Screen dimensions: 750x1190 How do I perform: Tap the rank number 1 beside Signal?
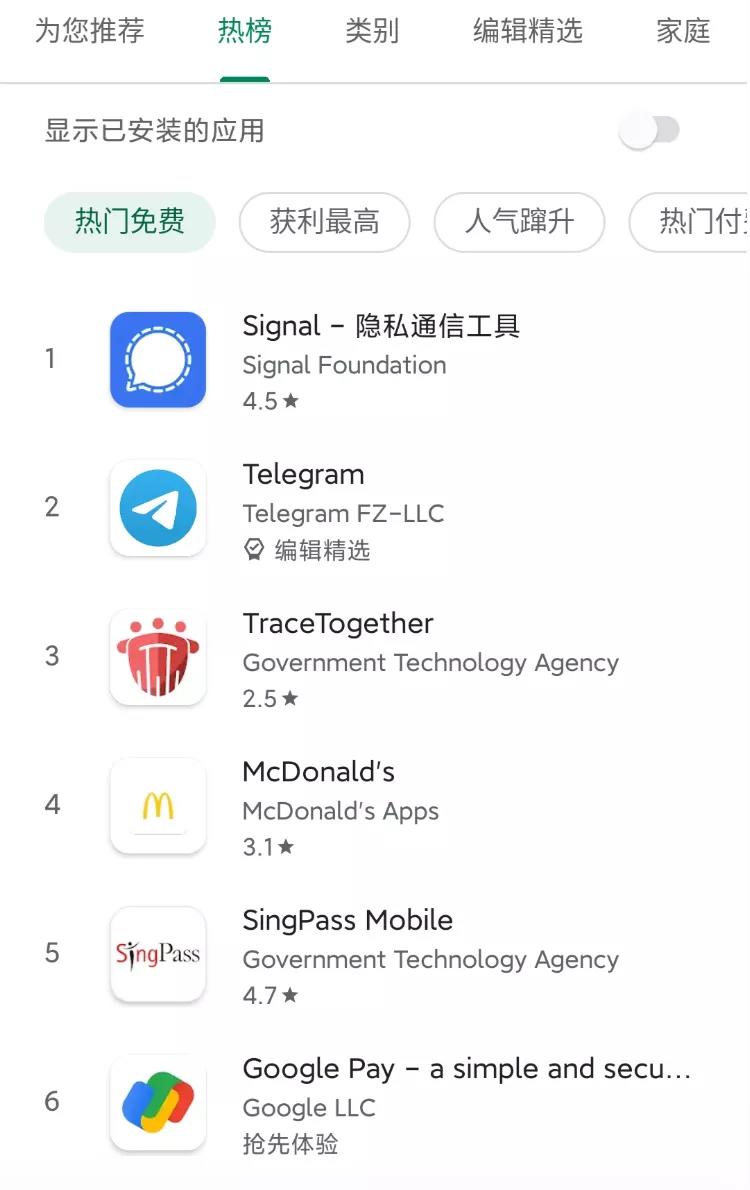pyautogui.click(x=50, y=358)
